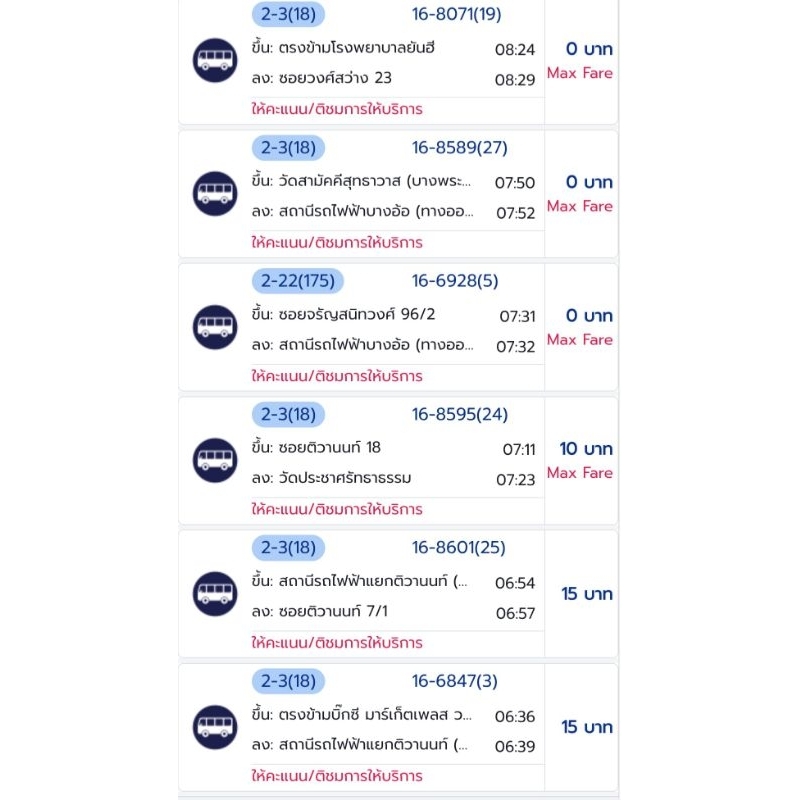Rate the service for bus 16-8601(25)
Screen dimensions: 800x800
tap(337, 642)
